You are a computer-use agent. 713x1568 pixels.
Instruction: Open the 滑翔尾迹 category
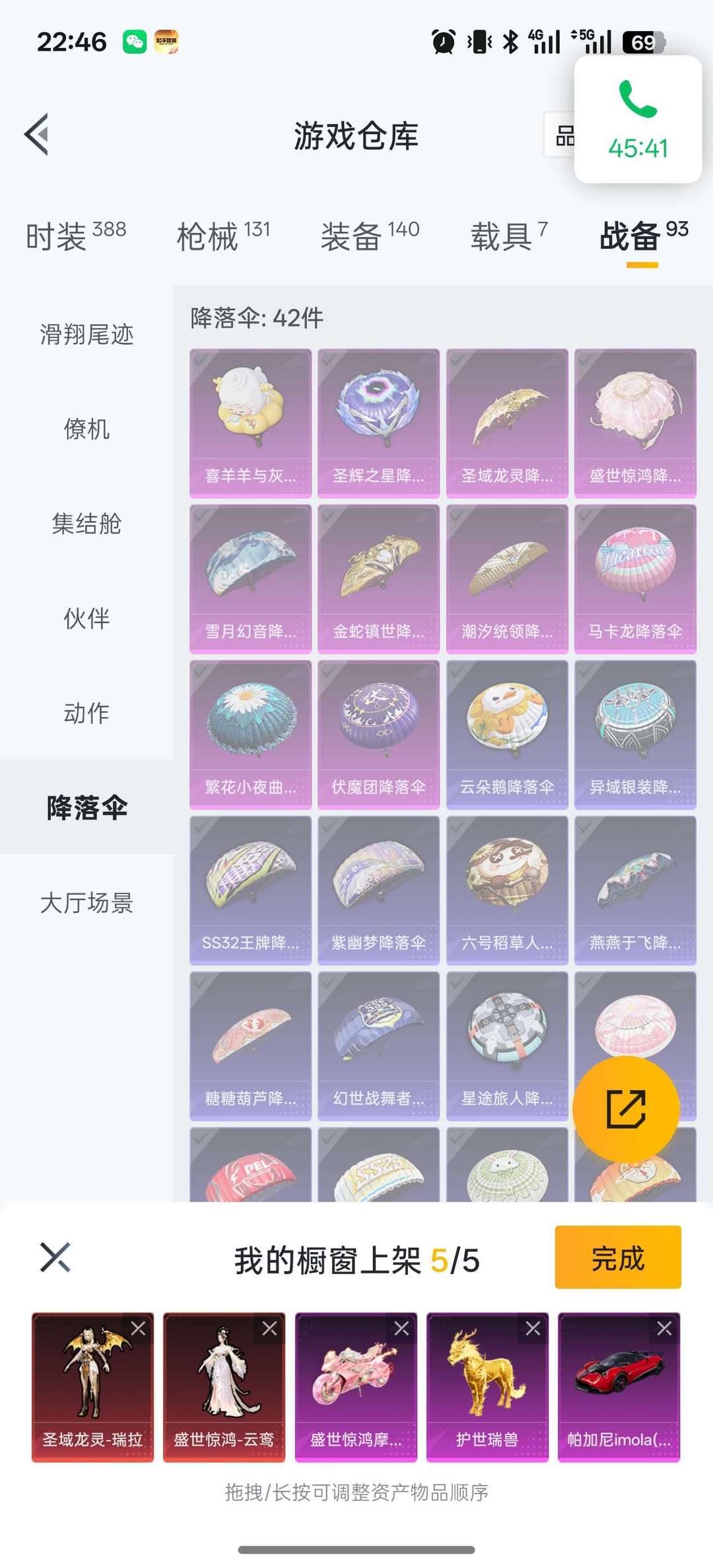tap(86, 335)
